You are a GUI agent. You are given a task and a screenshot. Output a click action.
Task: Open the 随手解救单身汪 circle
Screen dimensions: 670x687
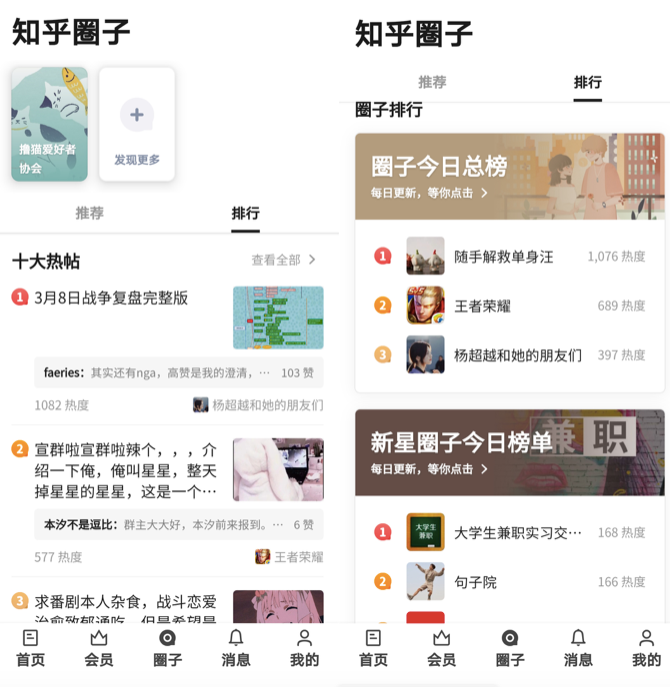[503, 257]
